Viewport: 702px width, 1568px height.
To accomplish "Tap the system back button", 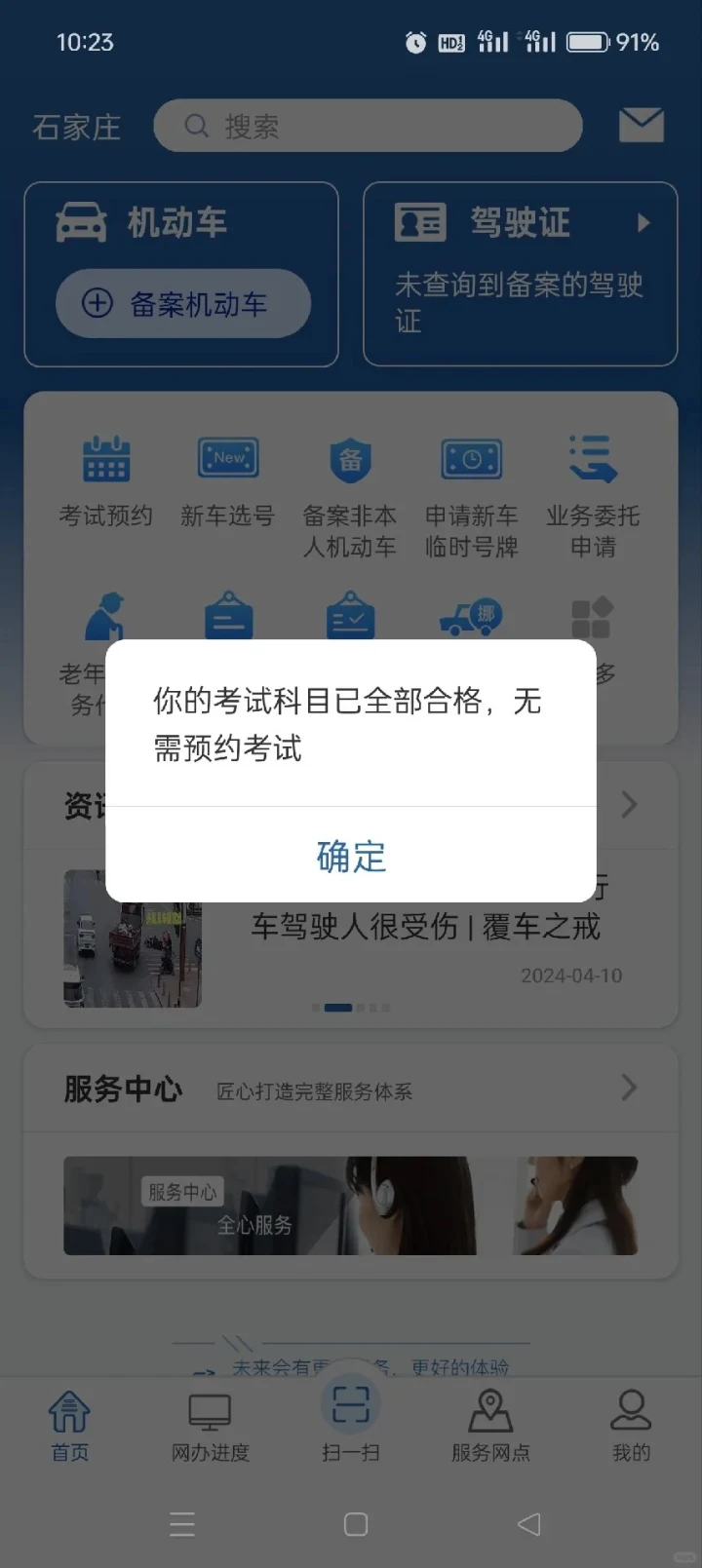I will [x=528, y=1524].
